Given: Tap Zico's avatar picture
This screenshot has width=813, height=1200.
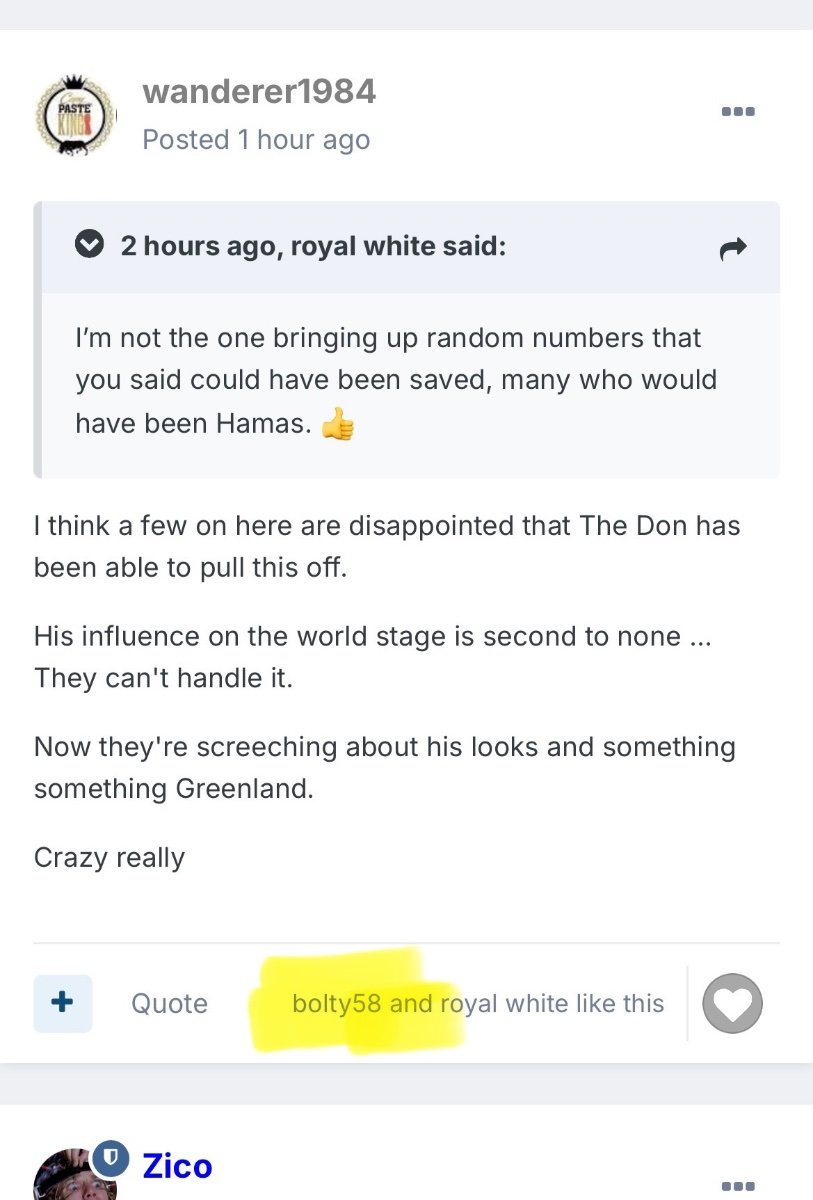Looking at the screenshot, I should point(72,1178).
